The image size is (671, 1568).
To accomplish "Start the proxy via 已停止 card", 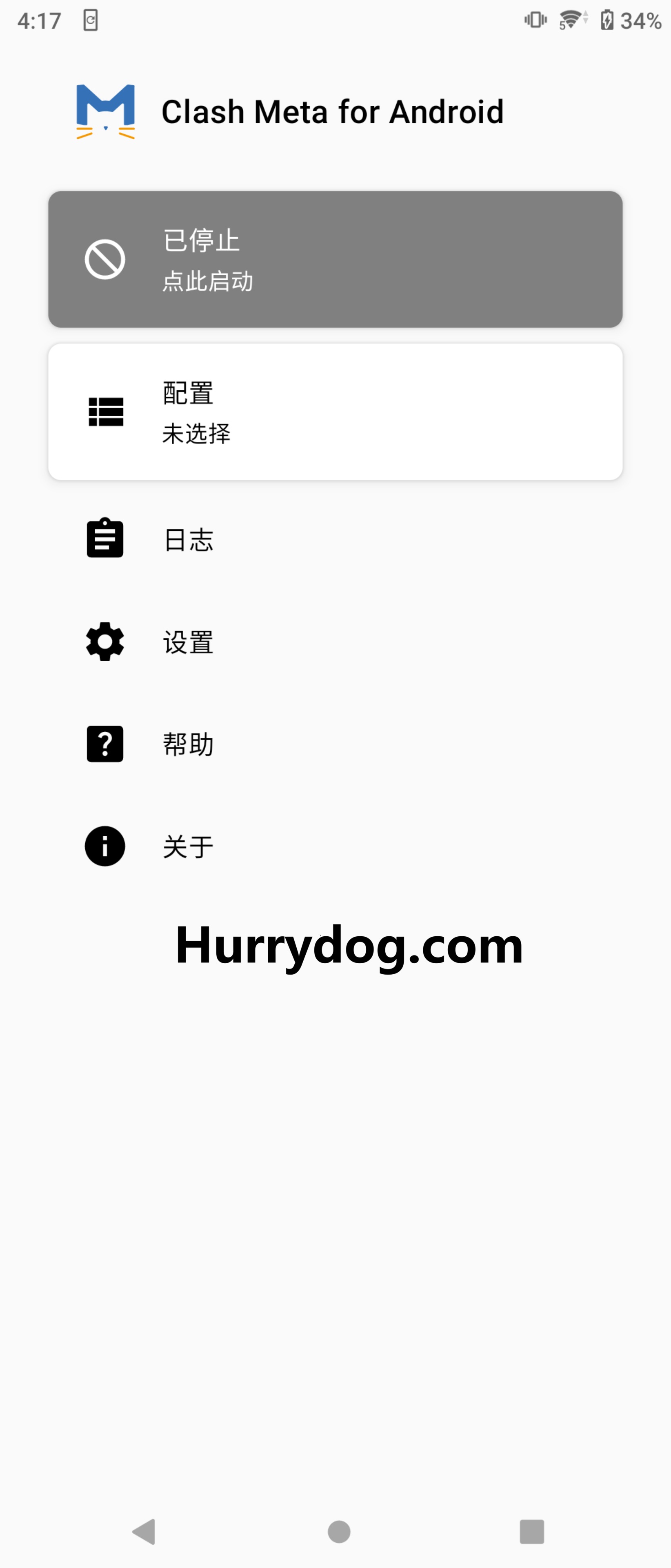I will [335, 259].
